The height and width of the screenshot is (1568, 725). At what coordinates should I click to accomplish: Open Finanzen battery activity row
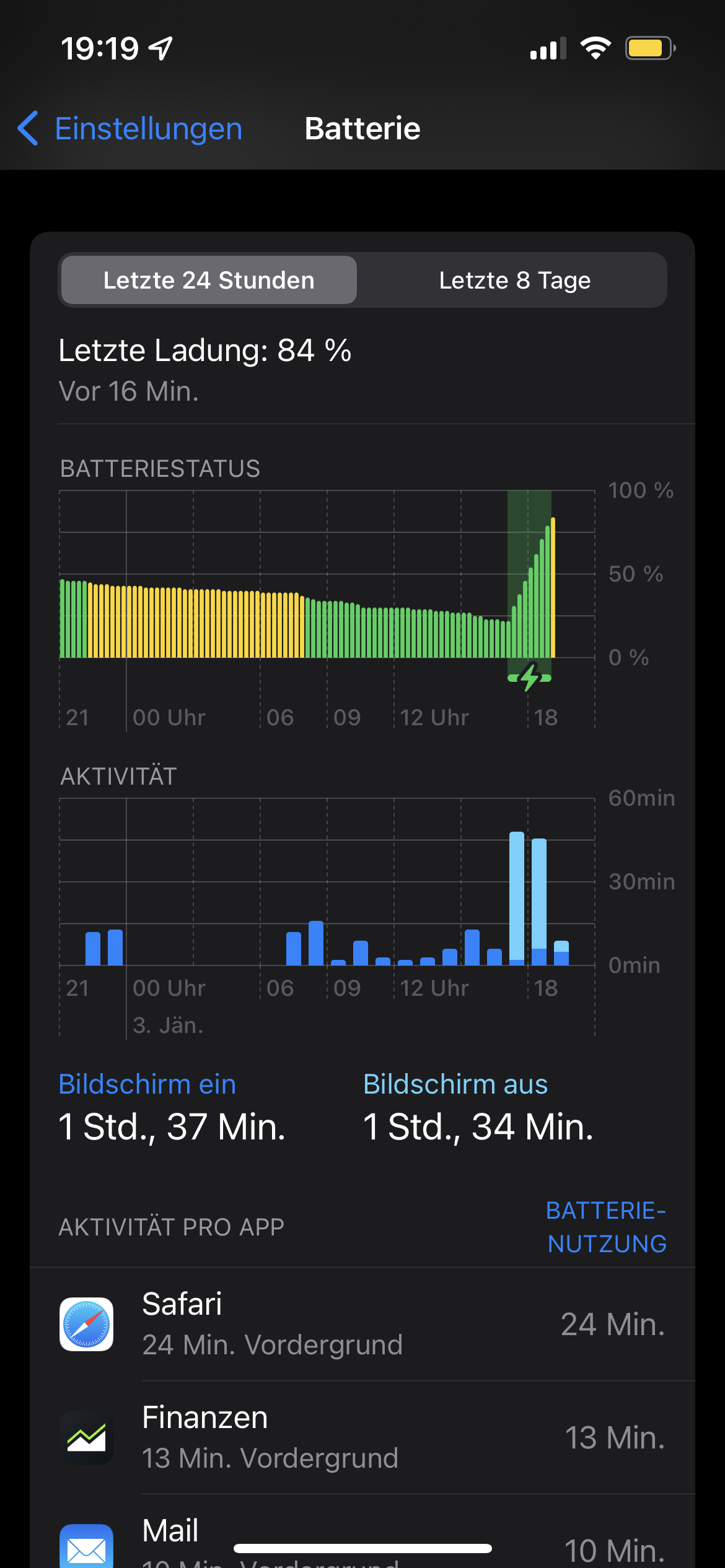(362, 1437)
